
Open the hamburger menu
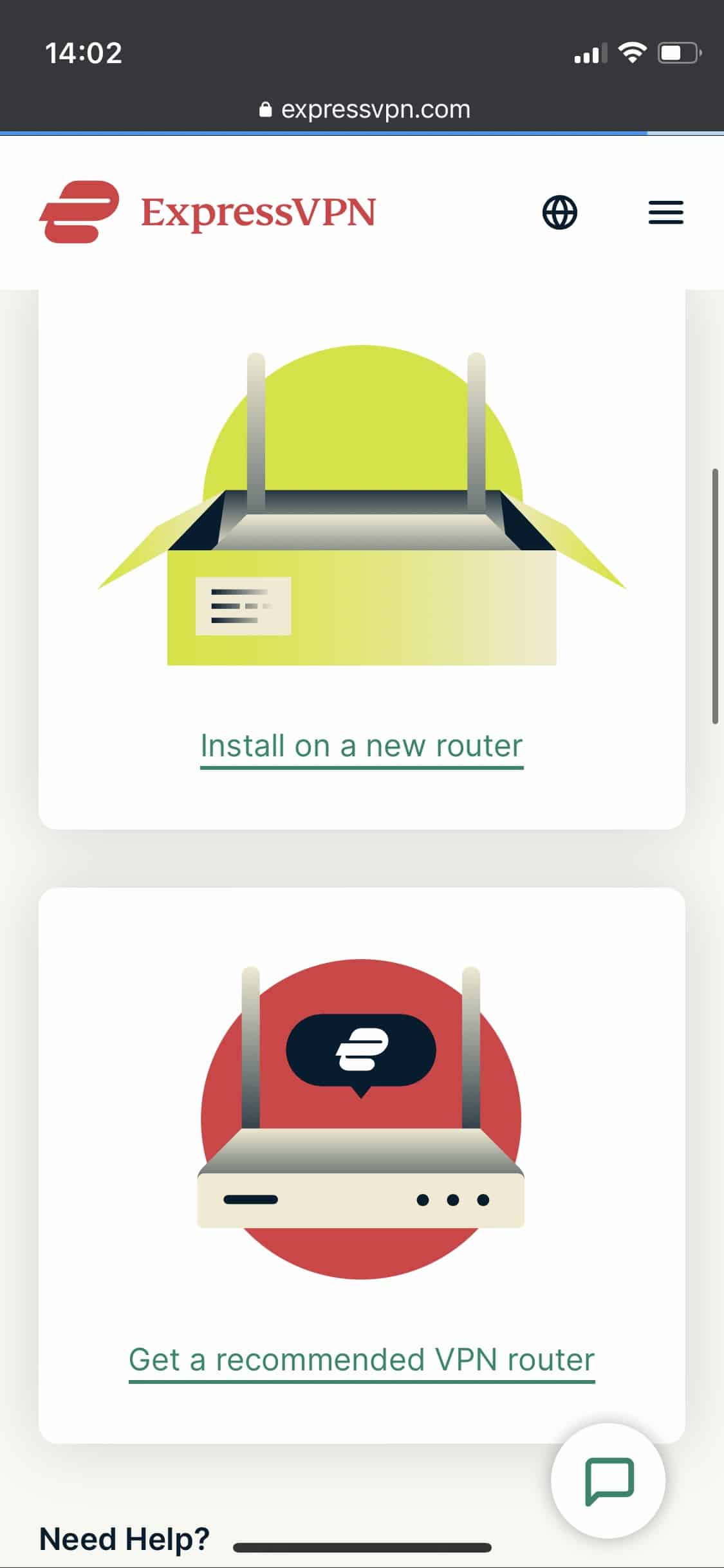pyautogui.click(x=665, y=212)
